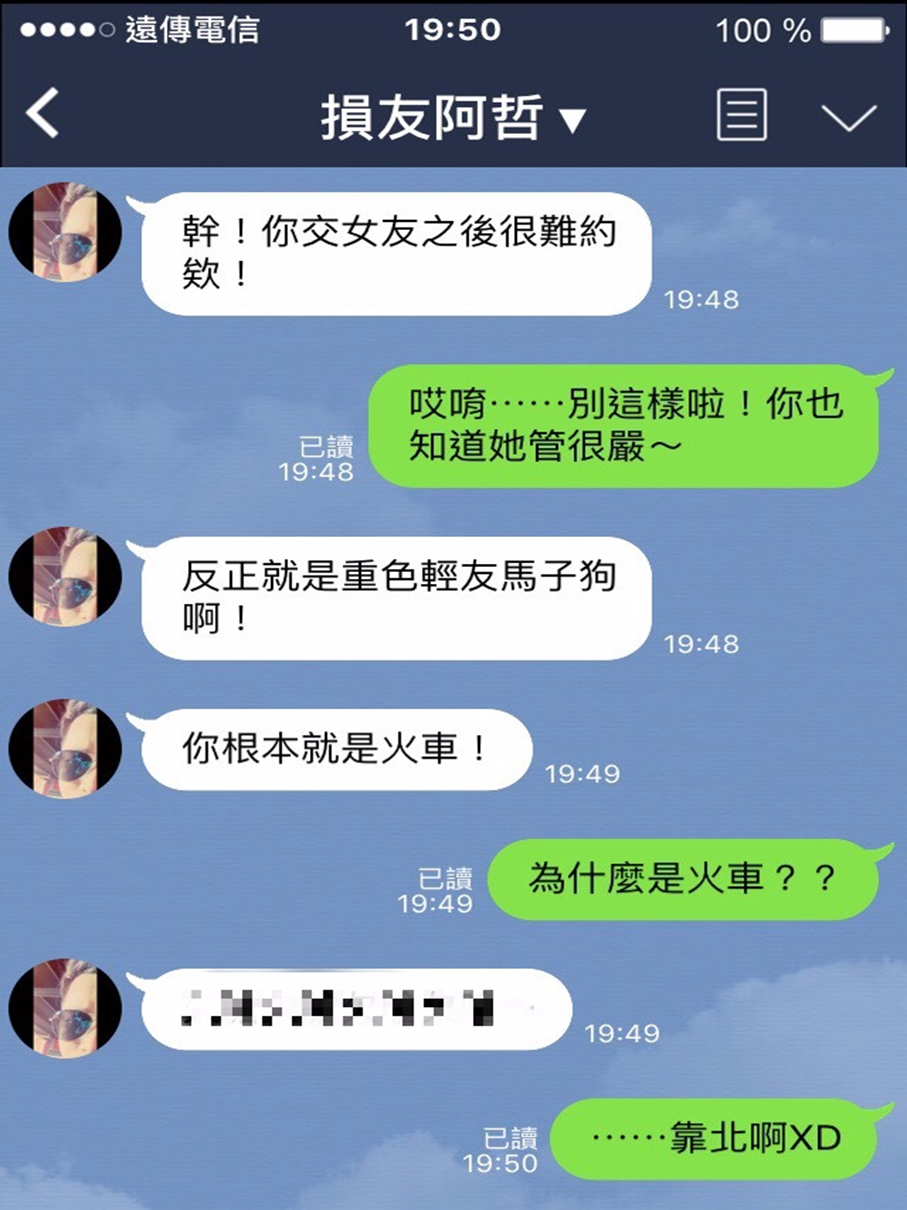Open the chat notes icon
This screenshot has width=907, height=1210.
click(741, 115)
